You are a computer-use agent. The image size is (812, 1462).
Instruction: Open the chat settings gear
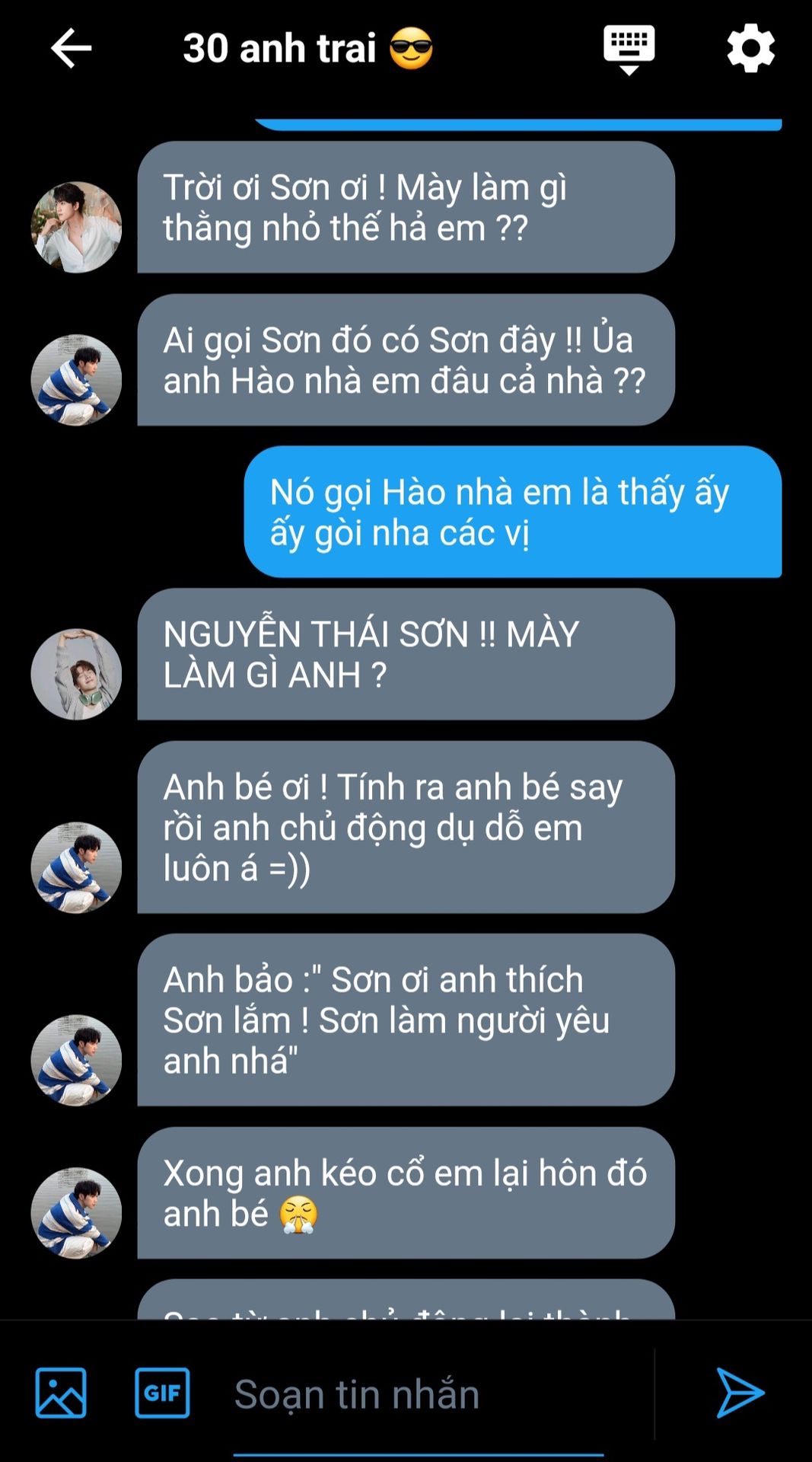pos(750,48)
